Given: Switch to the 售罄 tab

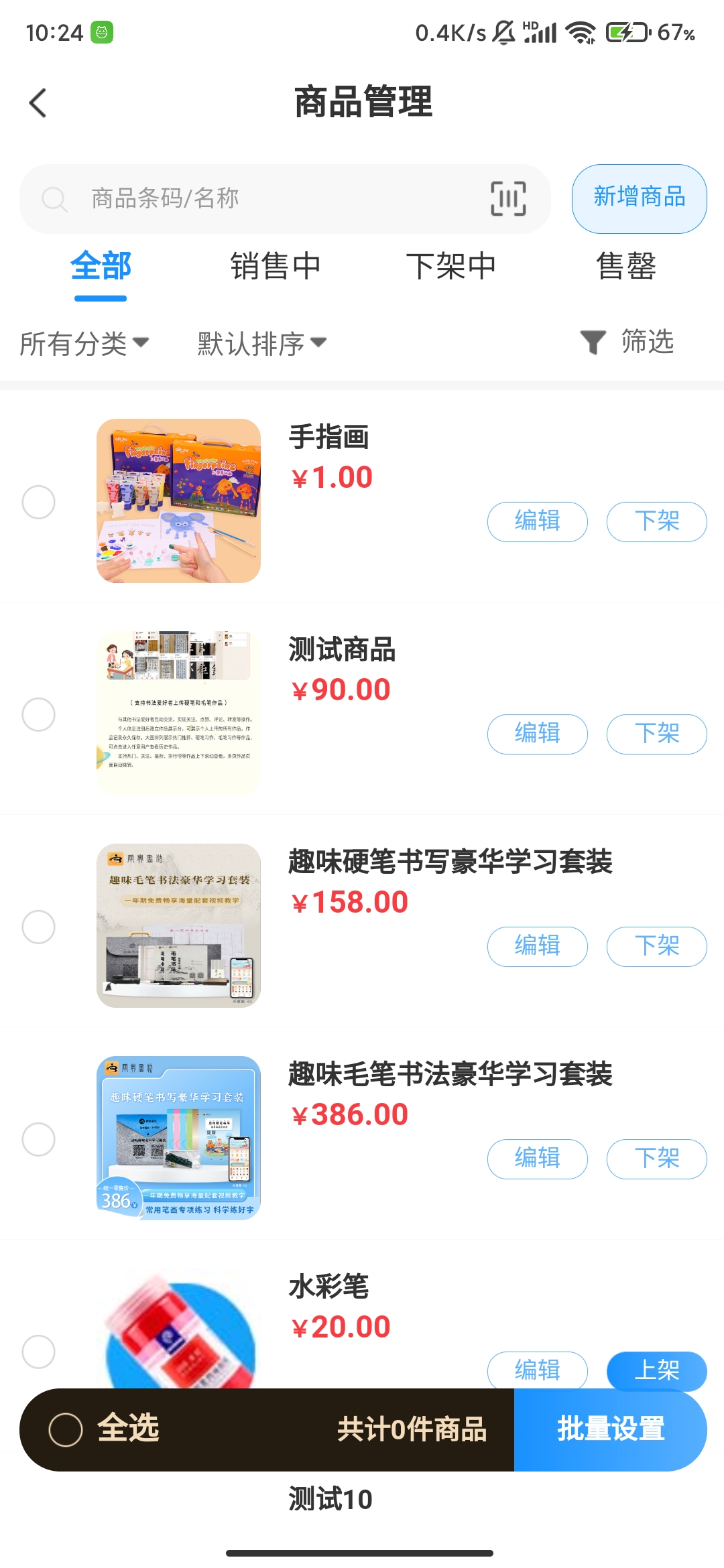Looking at the screenshot, I should [626, 266].
